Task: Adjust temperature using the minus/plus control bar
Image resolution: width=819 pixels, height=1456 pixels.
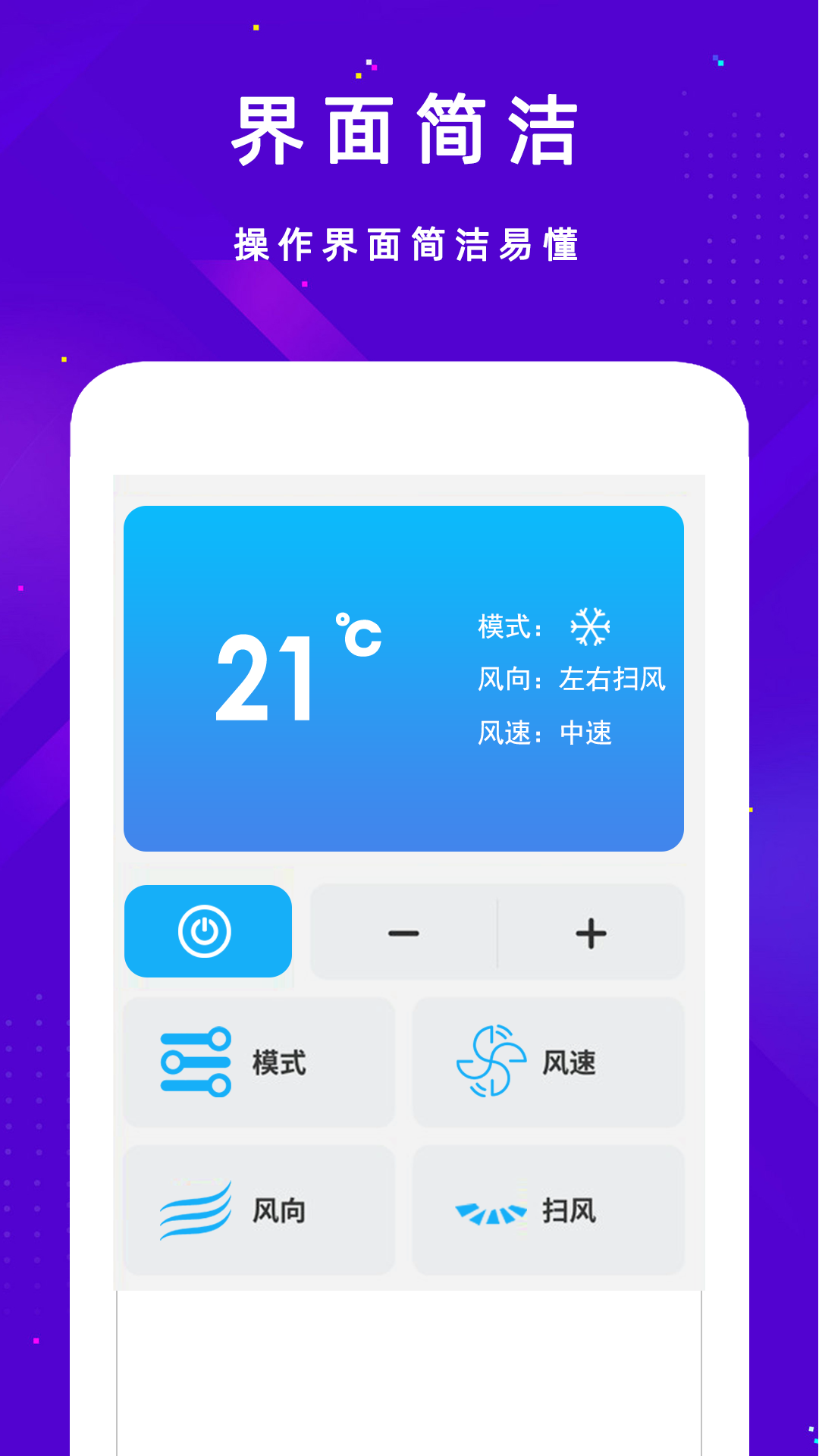Action: (x=497, y=931)
